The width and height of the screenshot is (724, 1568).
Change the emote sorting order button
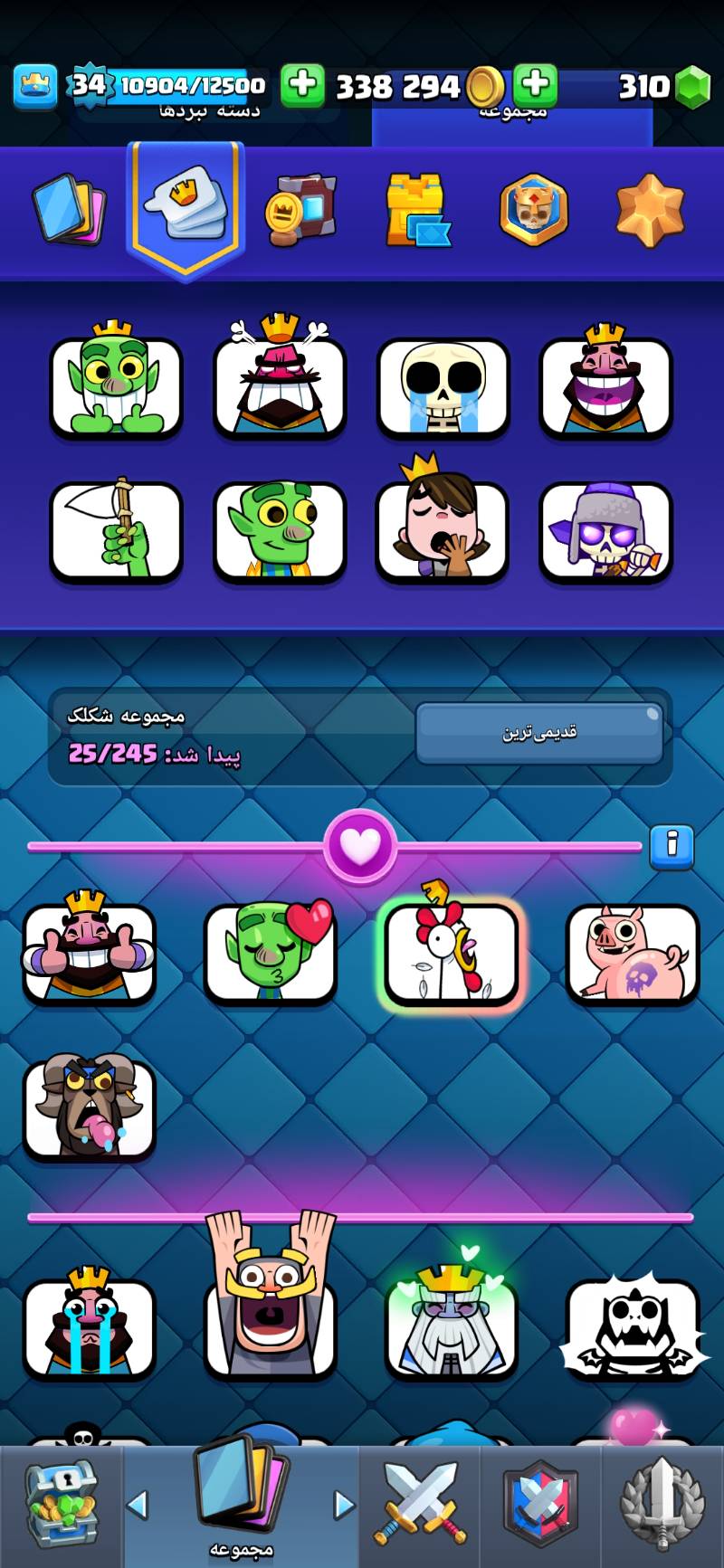539,733
